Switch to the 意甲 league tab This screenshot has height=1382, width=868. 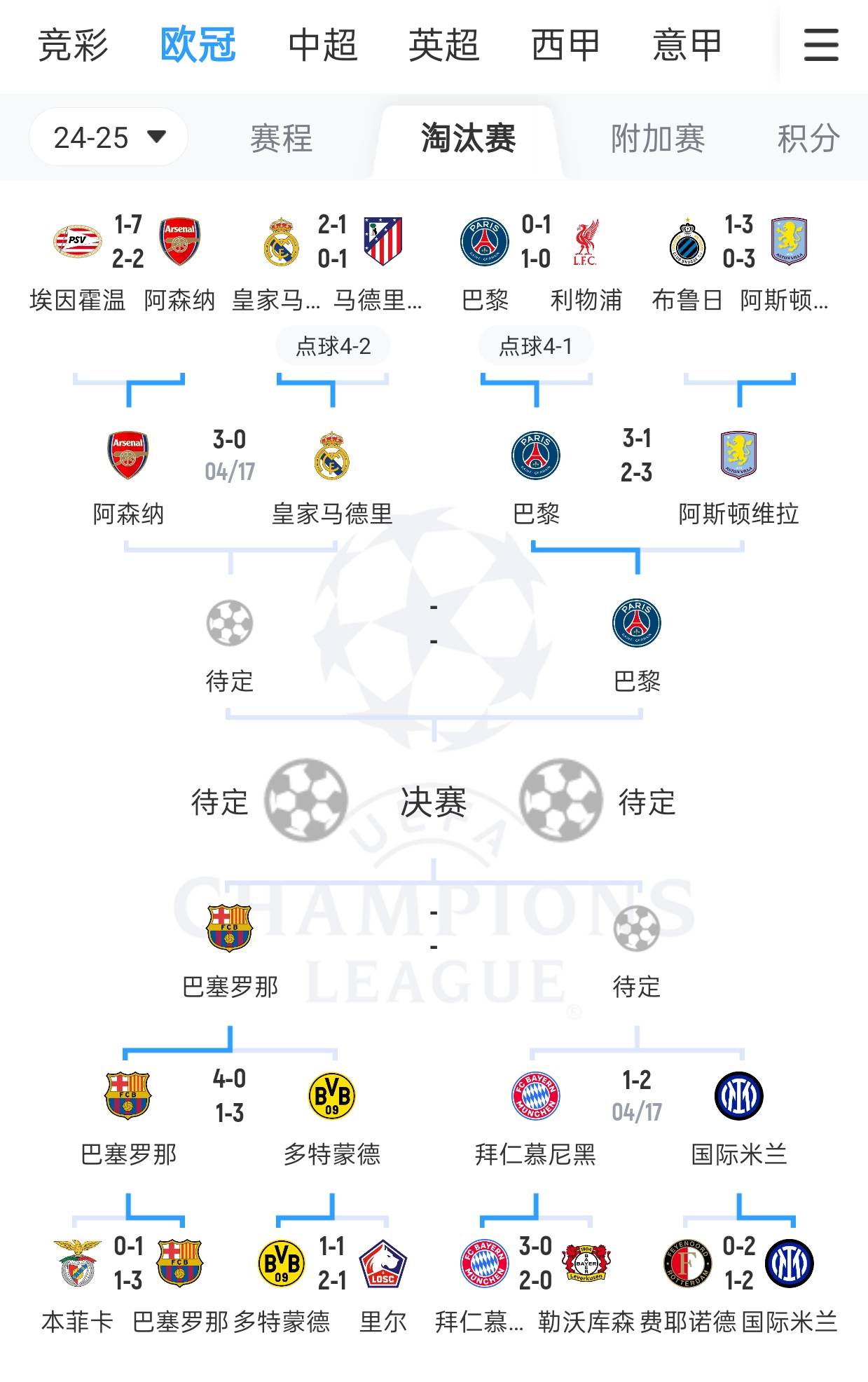(687, 46)
